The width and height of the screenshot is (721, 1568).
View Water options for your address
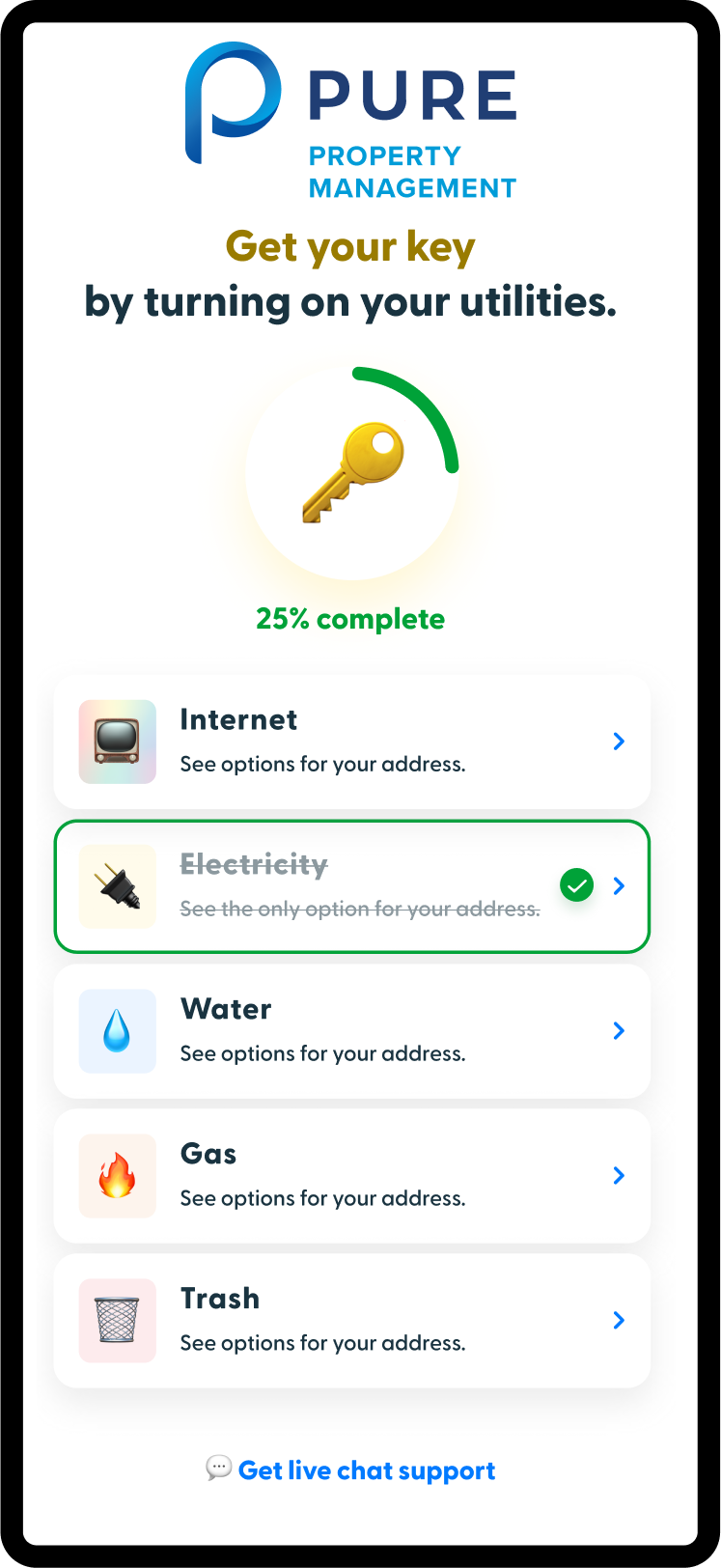coord(351,1031)
